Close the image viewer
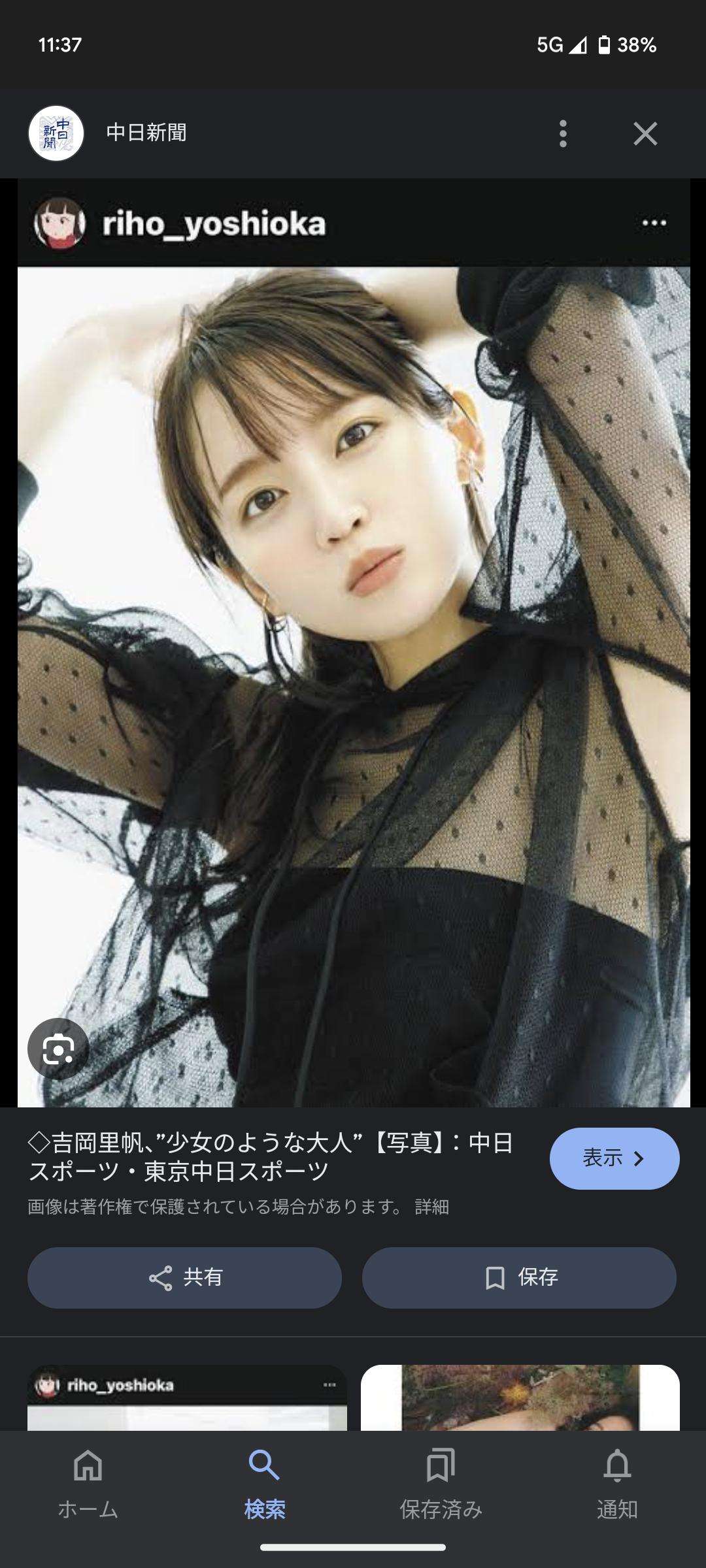Image resolution: width=706 pixels, height=1568 pixels. pos(645,134)
